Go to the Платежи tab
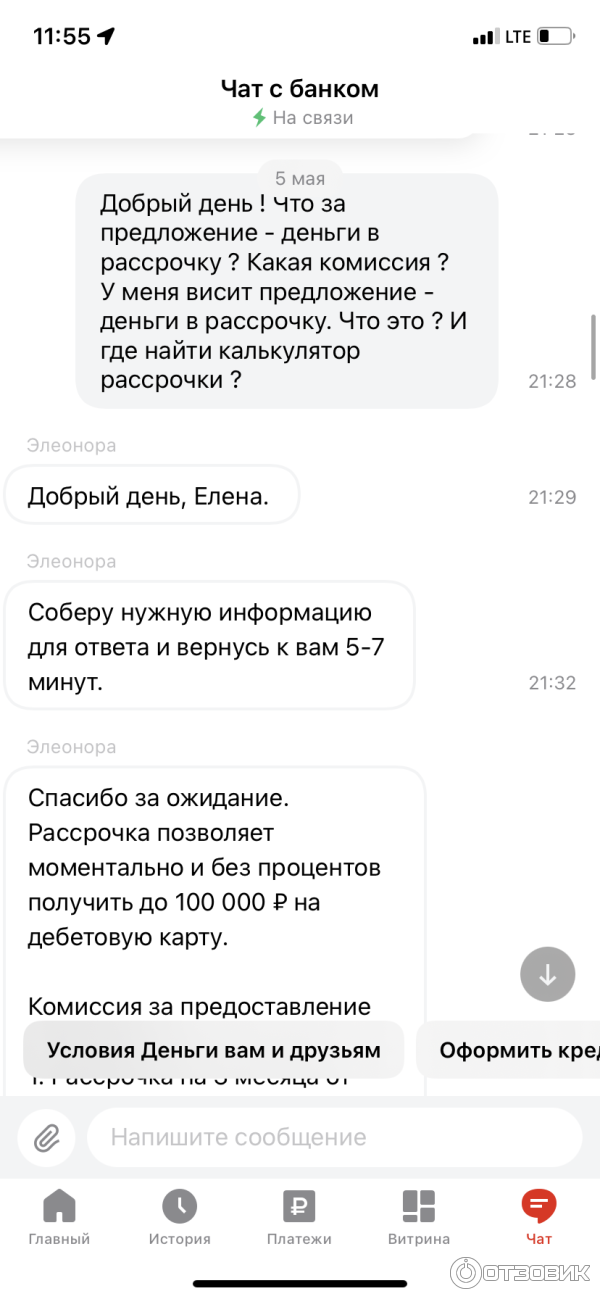 pyautogui.click(x=299, y=1216)
